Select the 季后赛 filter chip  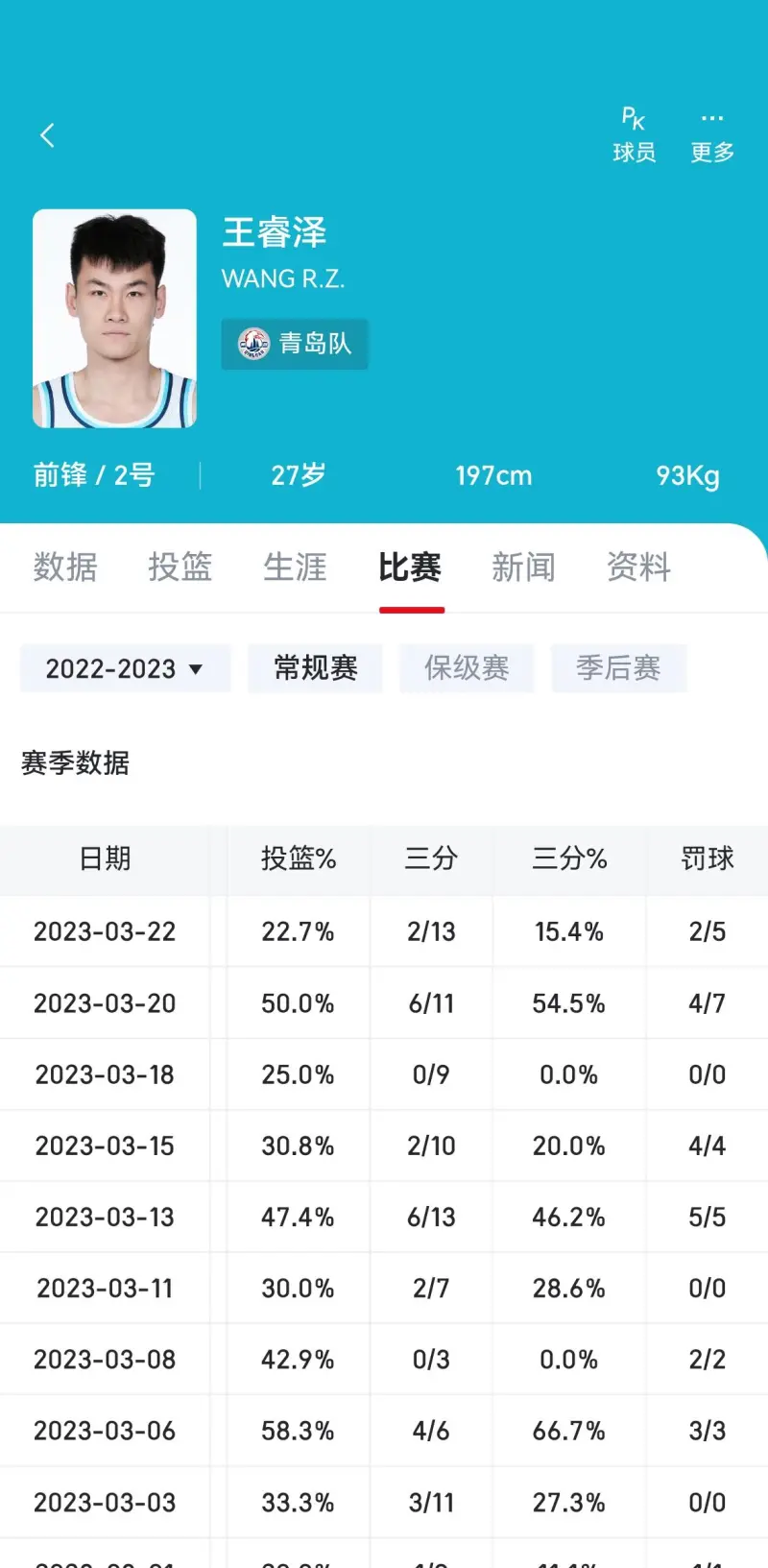(618, 668)
